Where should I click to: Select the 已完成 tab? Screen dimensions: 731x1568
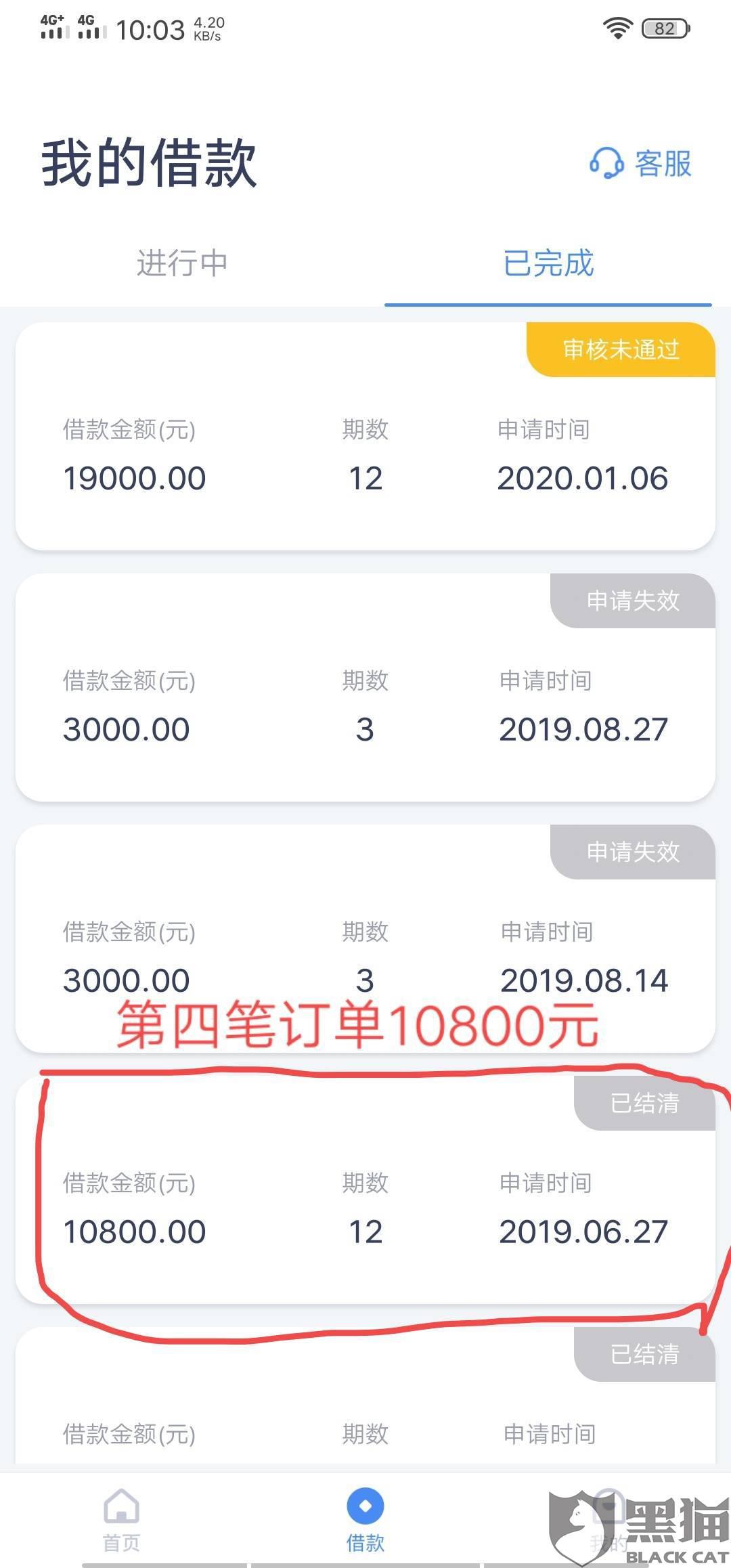point(548,263)
